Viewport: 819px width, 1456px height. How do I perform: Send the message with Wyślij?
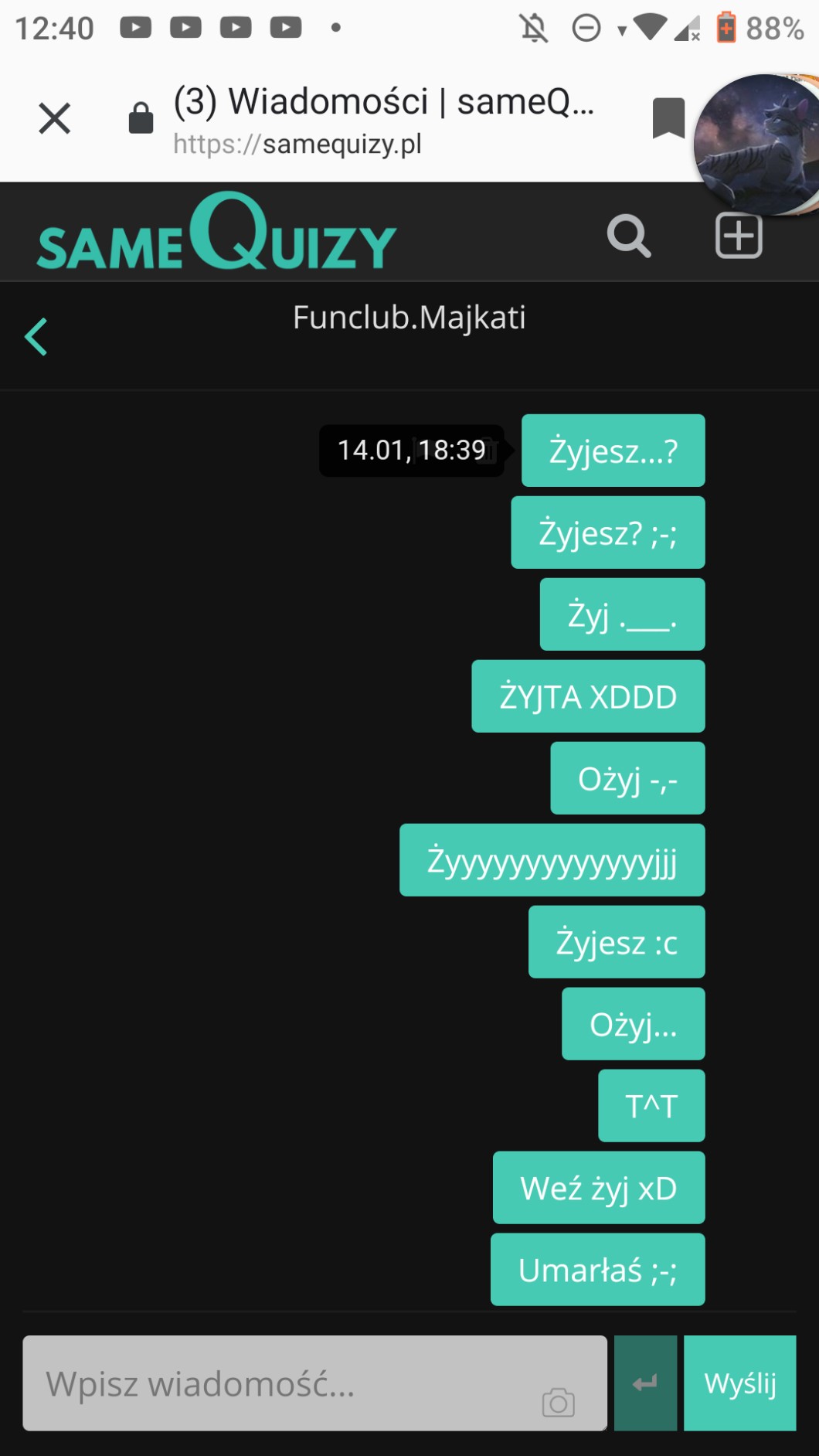click(739, 1383)
